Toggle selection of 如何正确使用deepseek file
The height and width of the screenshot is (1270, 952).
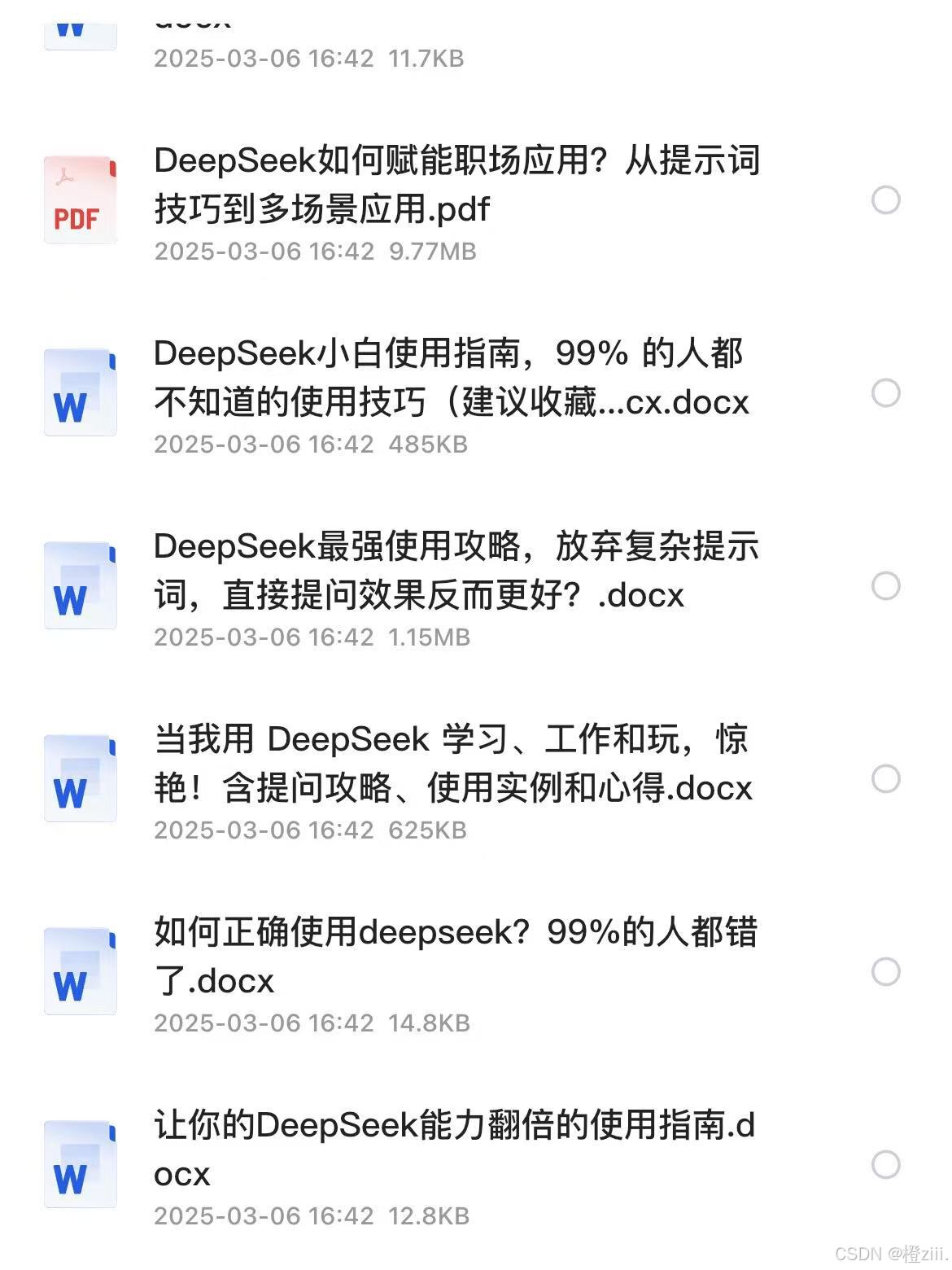tap(886, 970)
